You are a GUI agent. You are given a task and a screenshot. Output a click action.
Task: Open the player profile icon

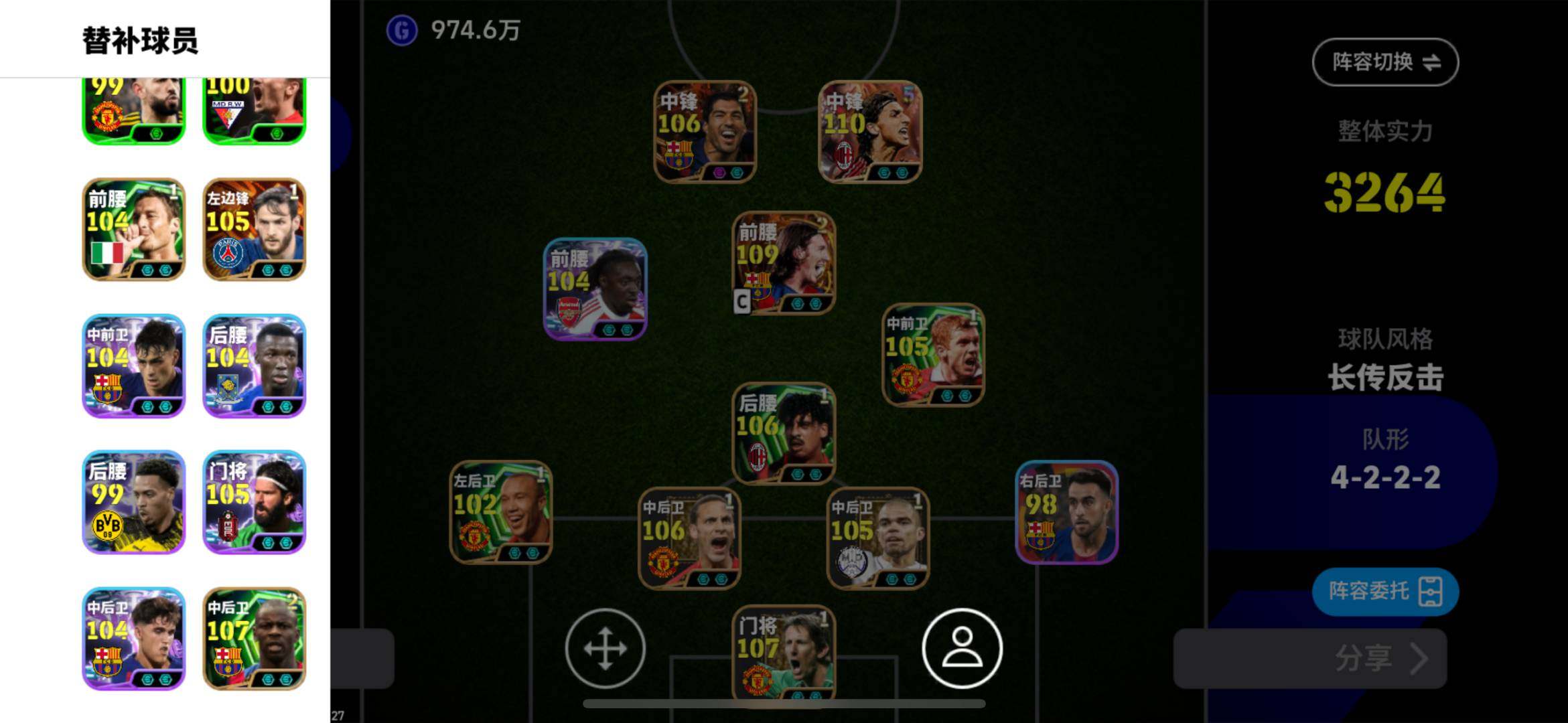click(x=962, y=648)
